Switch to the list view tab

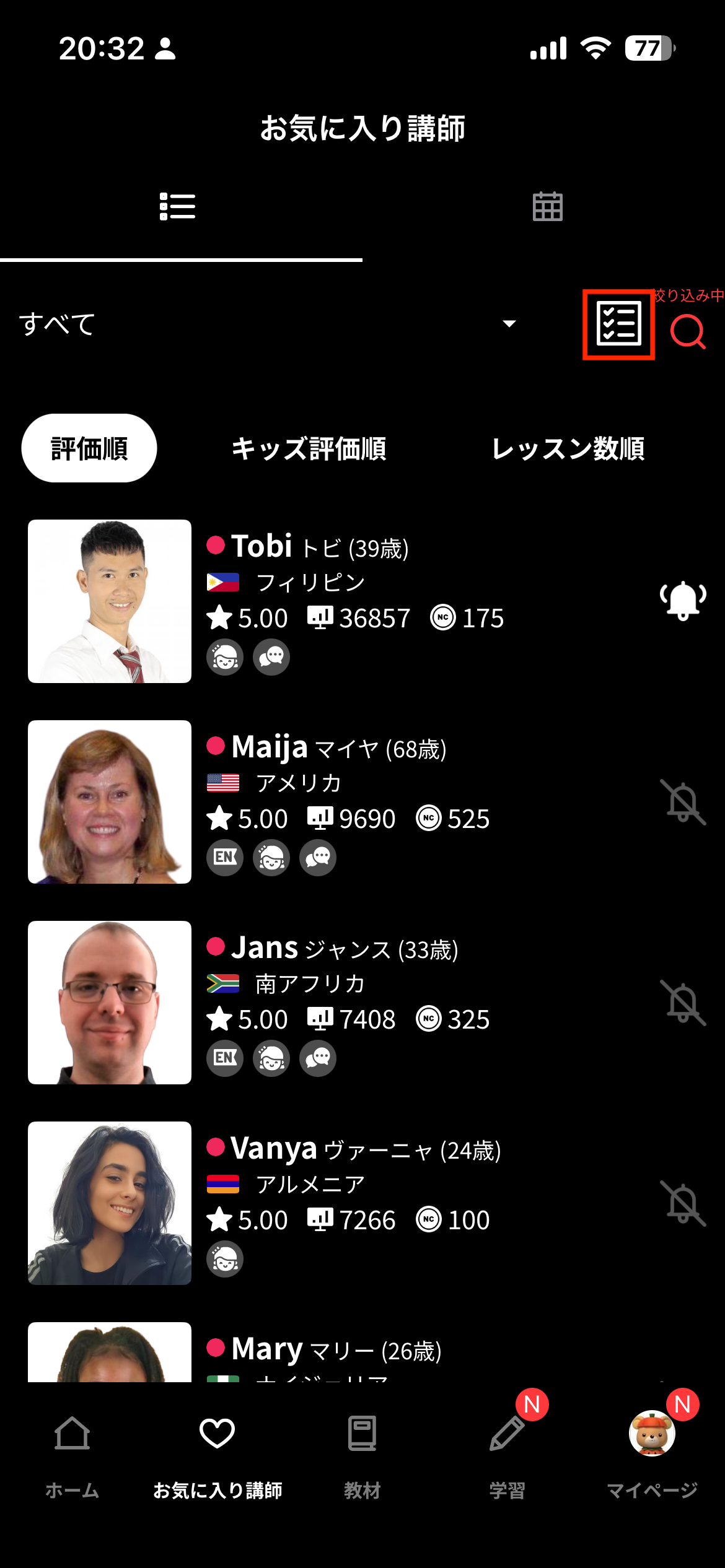point(178,206)
